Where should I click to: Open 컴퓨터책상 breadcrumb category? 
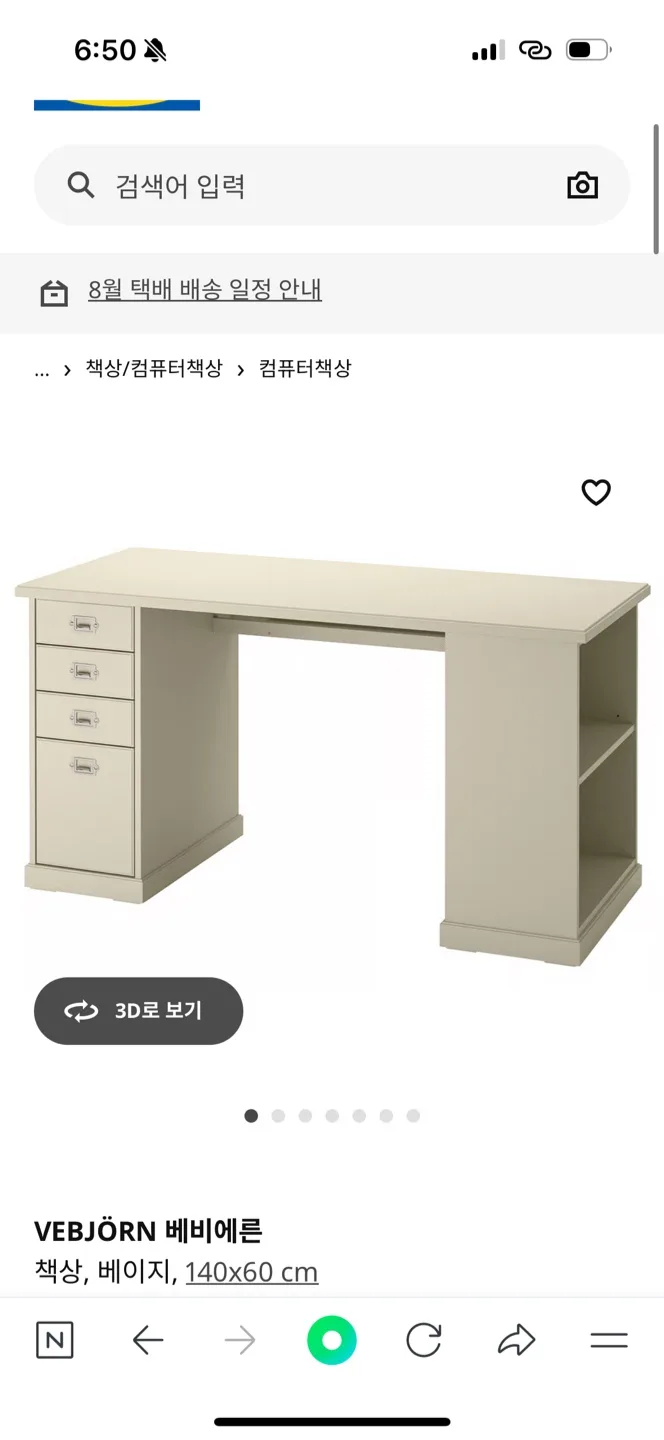(305, 369)
